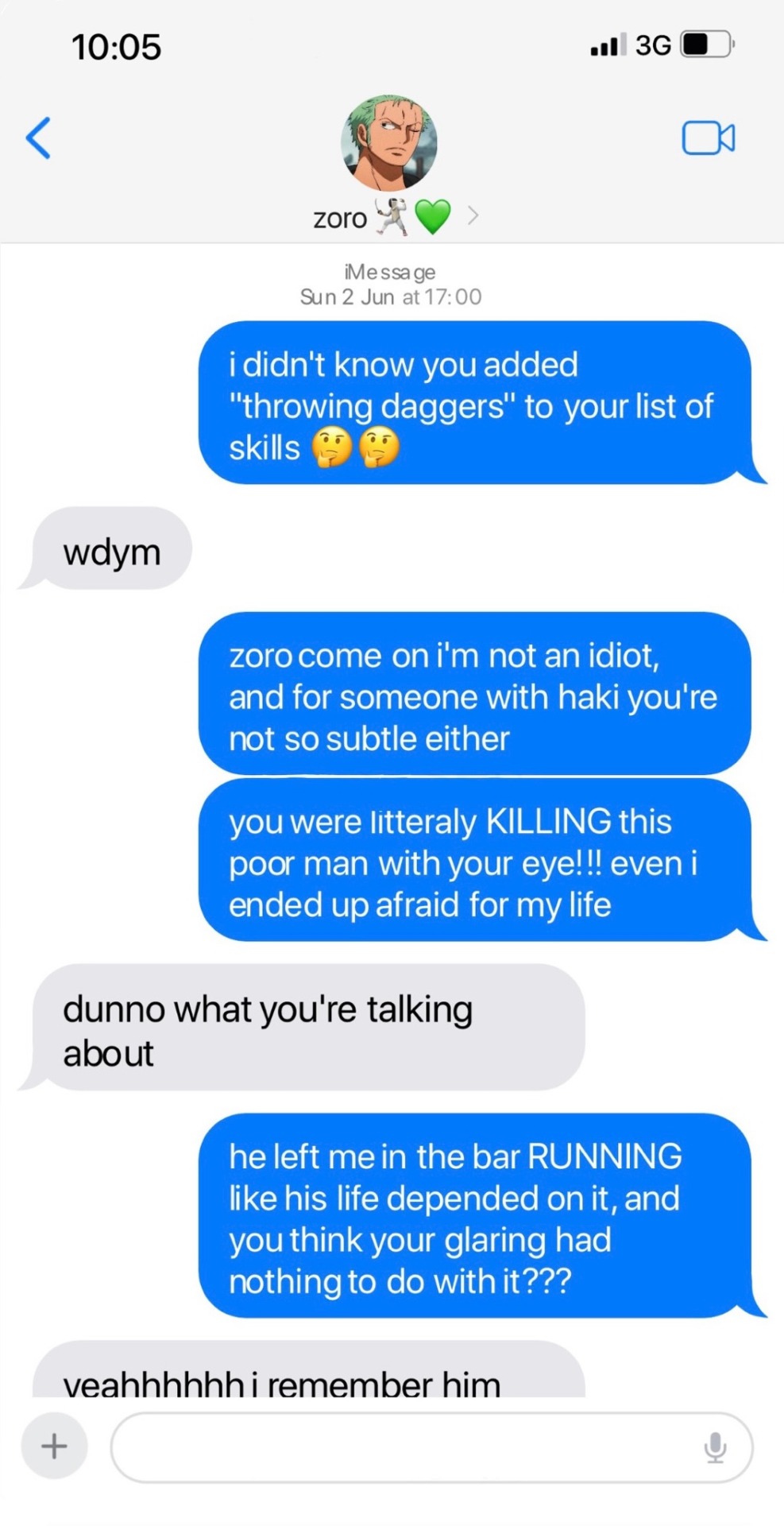
Task: Start a FaceTime video call with zoro
Action: coord(708,138)
